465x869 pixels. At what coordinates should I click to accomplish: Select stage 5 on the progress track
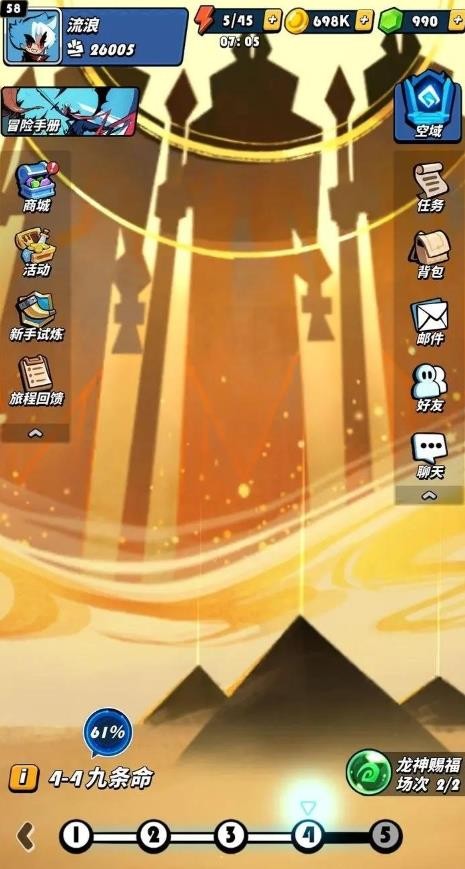click(385, 836)
